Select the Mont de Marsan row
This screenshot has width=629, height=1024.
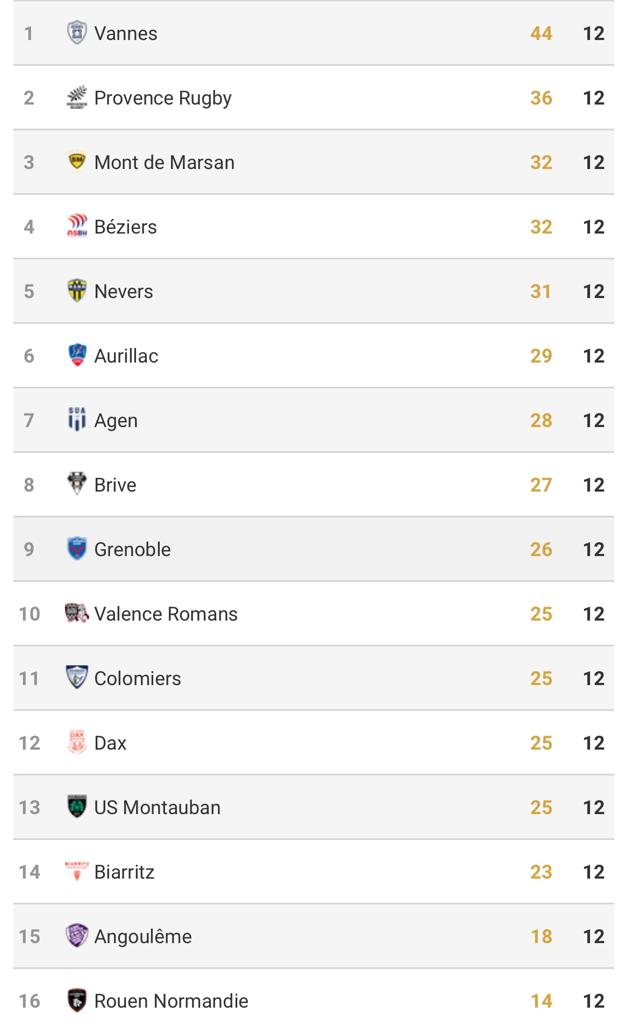(x=314, y=162)
